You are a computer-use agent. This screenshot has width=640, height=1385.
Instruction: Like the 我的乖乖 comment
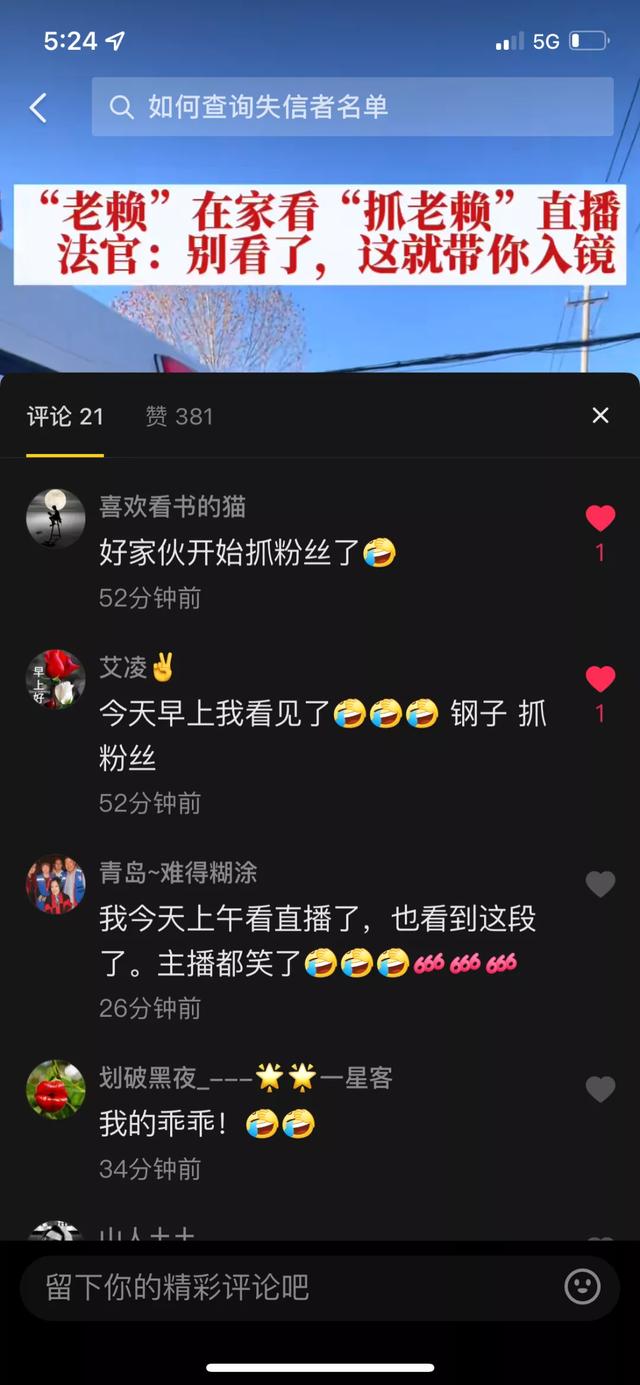coord(600,1089)
